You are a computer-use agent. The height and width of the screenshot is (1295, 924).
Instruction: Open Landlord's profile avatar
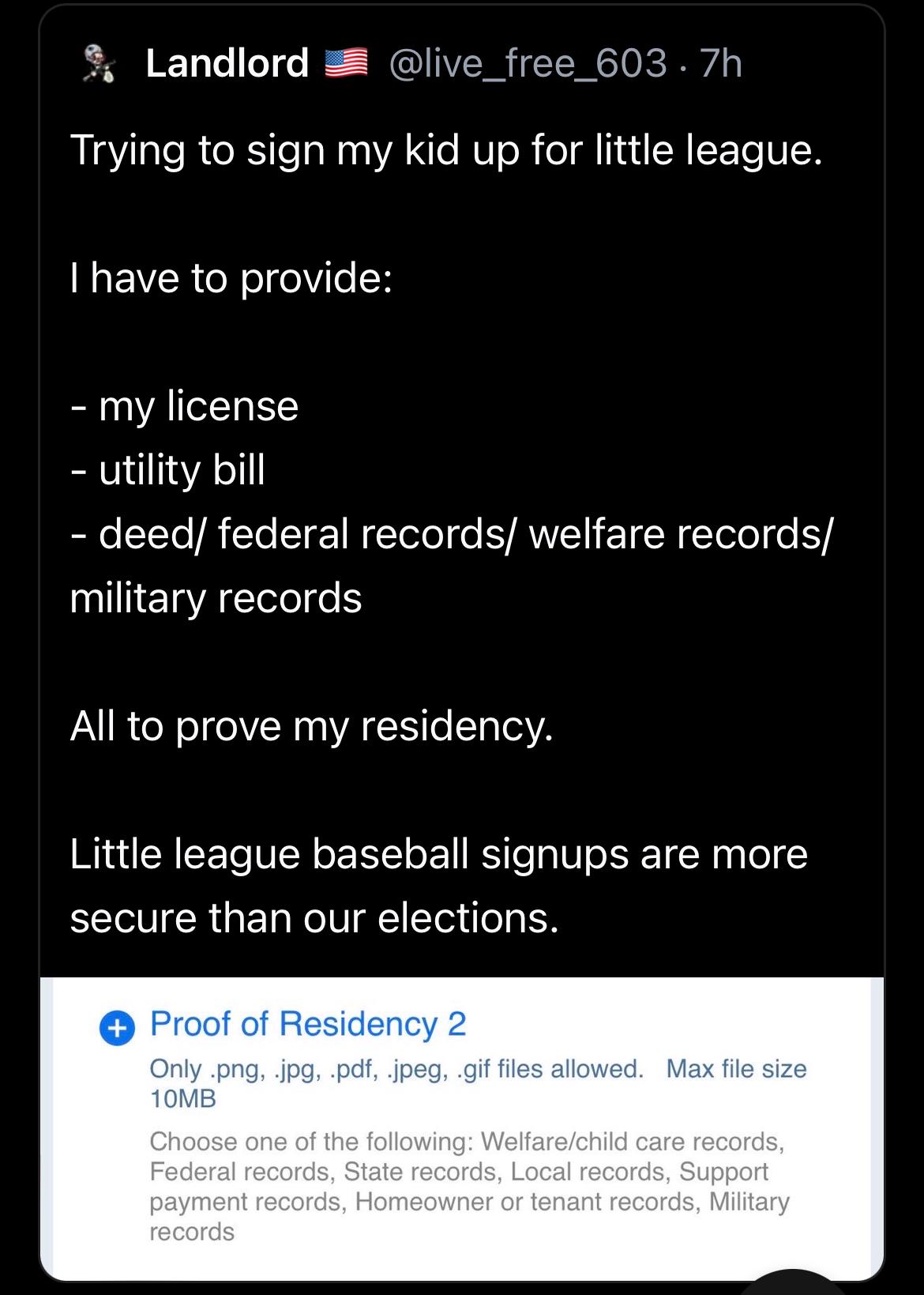pyautogui.click(x=101, y=64)
